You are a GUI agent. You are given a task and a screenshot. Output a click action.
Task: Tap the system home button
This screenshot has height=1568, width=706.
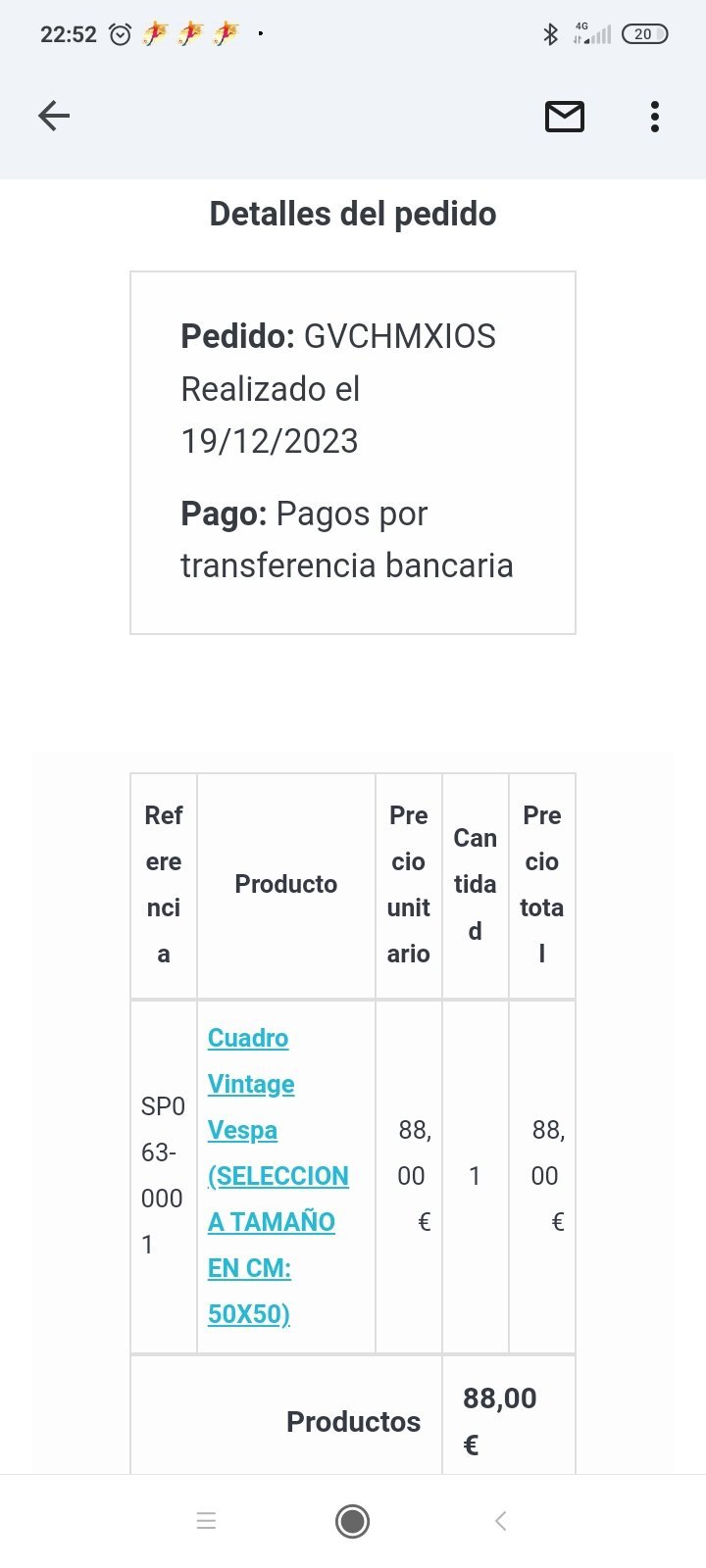click(x=352, y=1521)
